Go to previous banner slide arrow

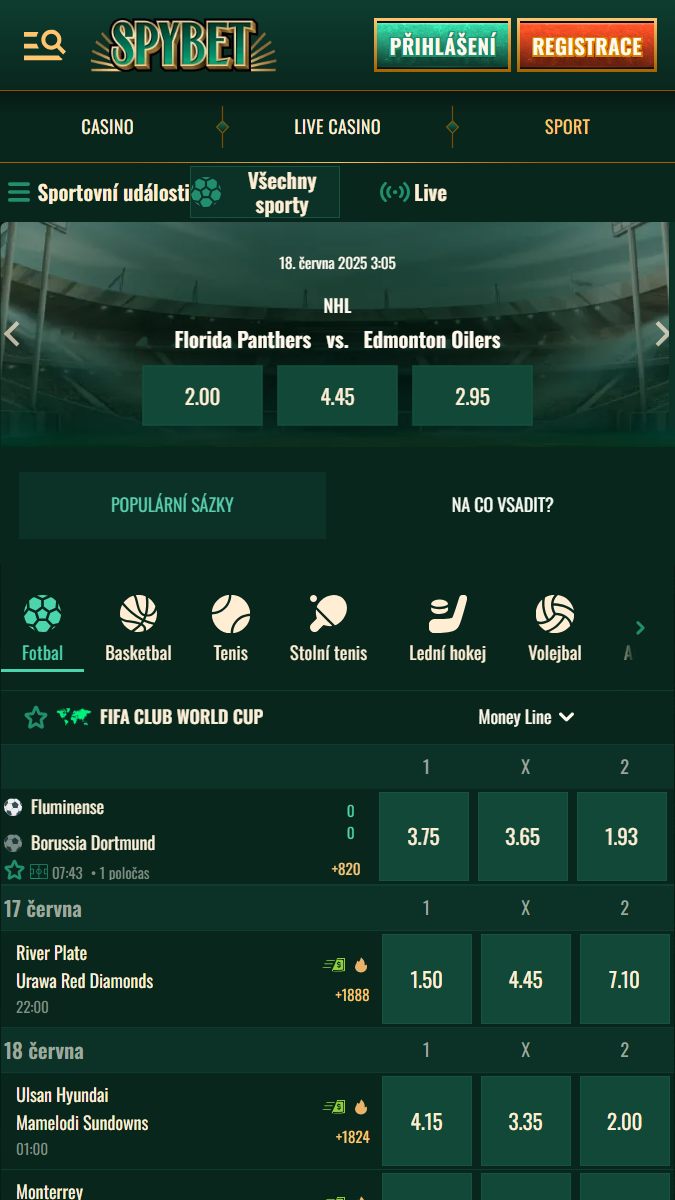(x=12, y=334)
